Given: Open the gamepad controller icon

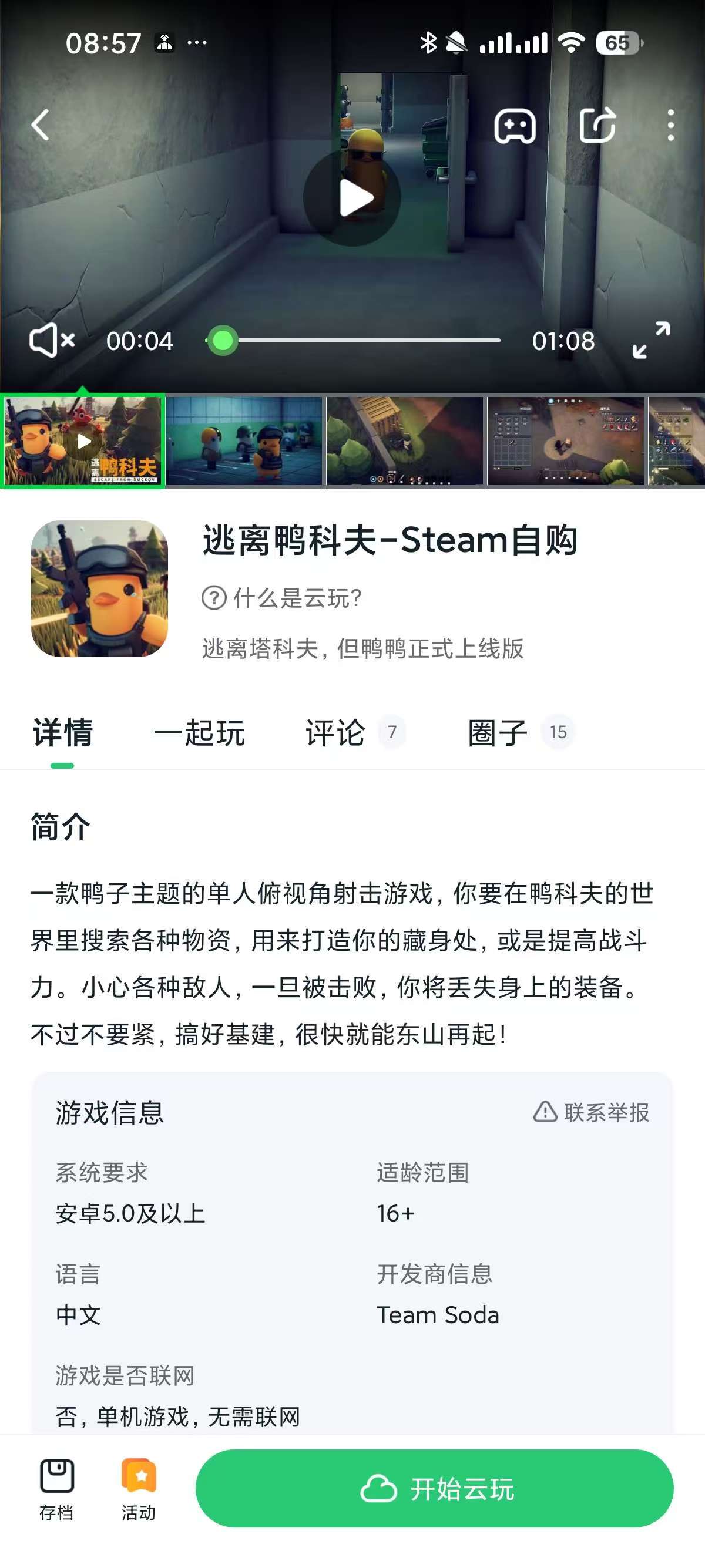Looking at the screenshot, I should click(515, 126).
